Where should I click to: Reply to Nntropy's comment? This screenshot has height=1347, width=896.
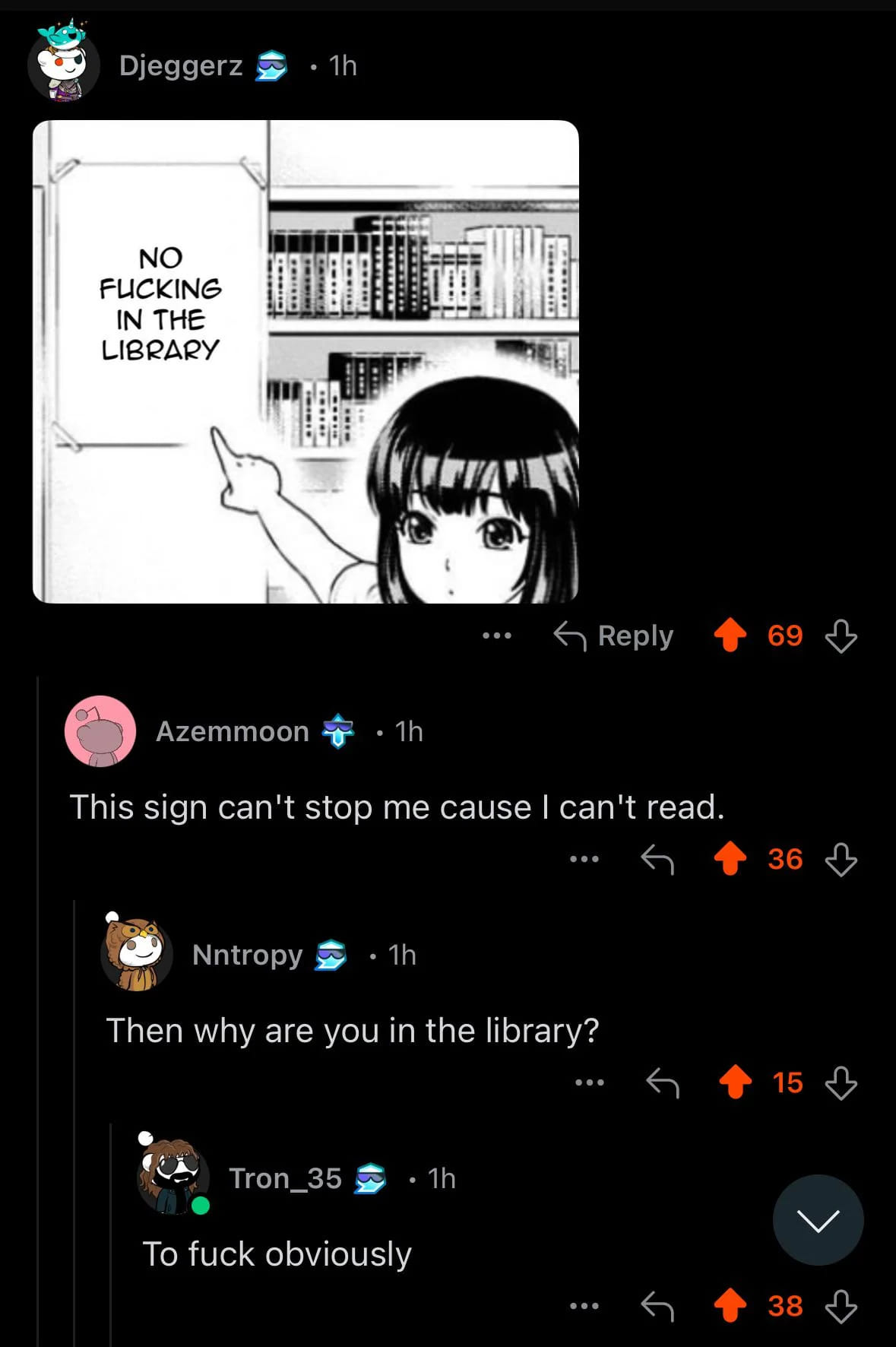coord(663,1082)
